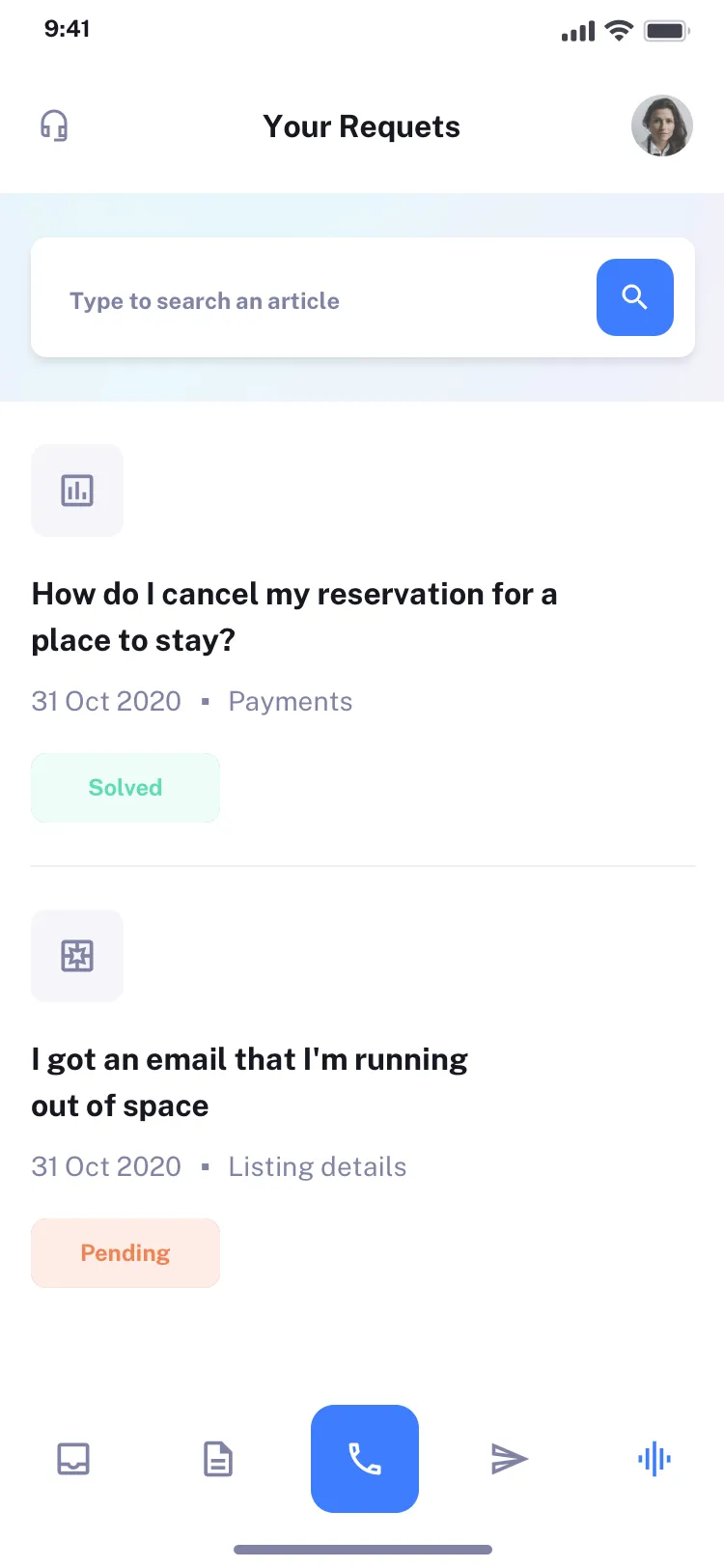Open the inbox tray icon in bottom navigation
This screenshot has height=1568, width=724.
point(72,1459)
